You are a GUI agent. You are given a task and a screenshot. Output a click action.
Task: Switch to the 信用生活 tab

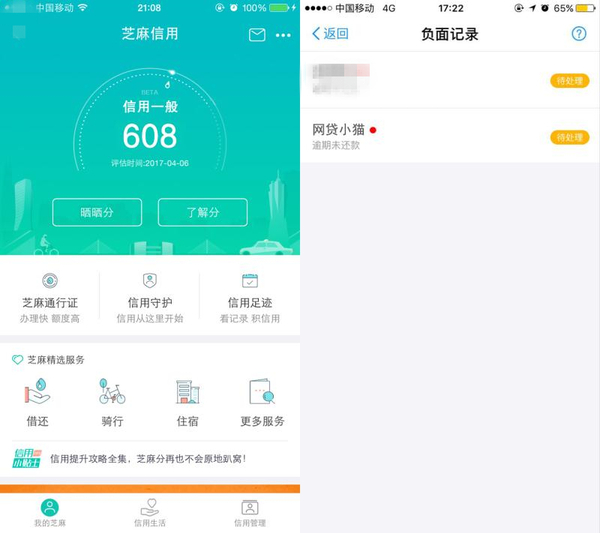pyautogui.click(x=150, y=513)
